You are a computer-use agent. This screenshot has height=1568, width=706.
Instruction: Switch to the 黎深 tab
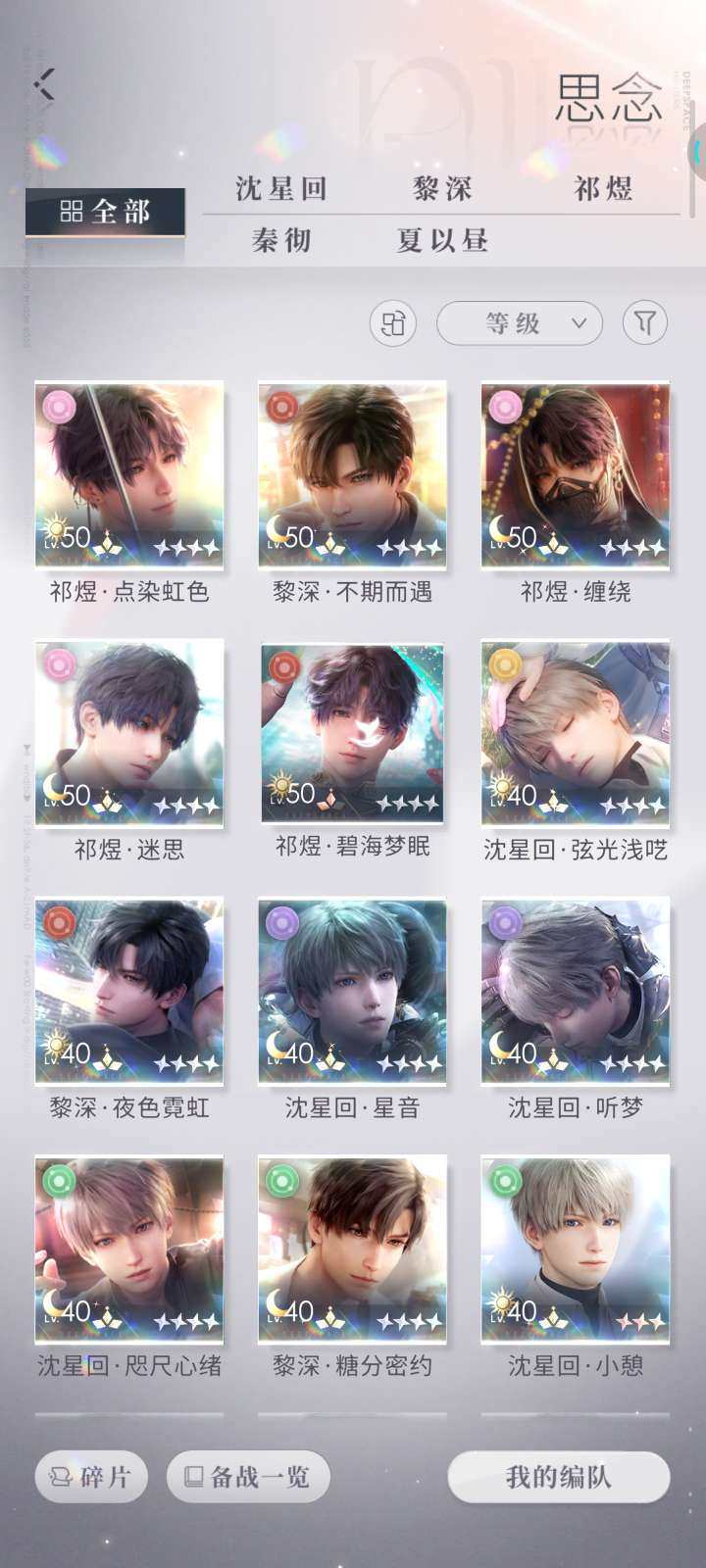tap(442, 188)
